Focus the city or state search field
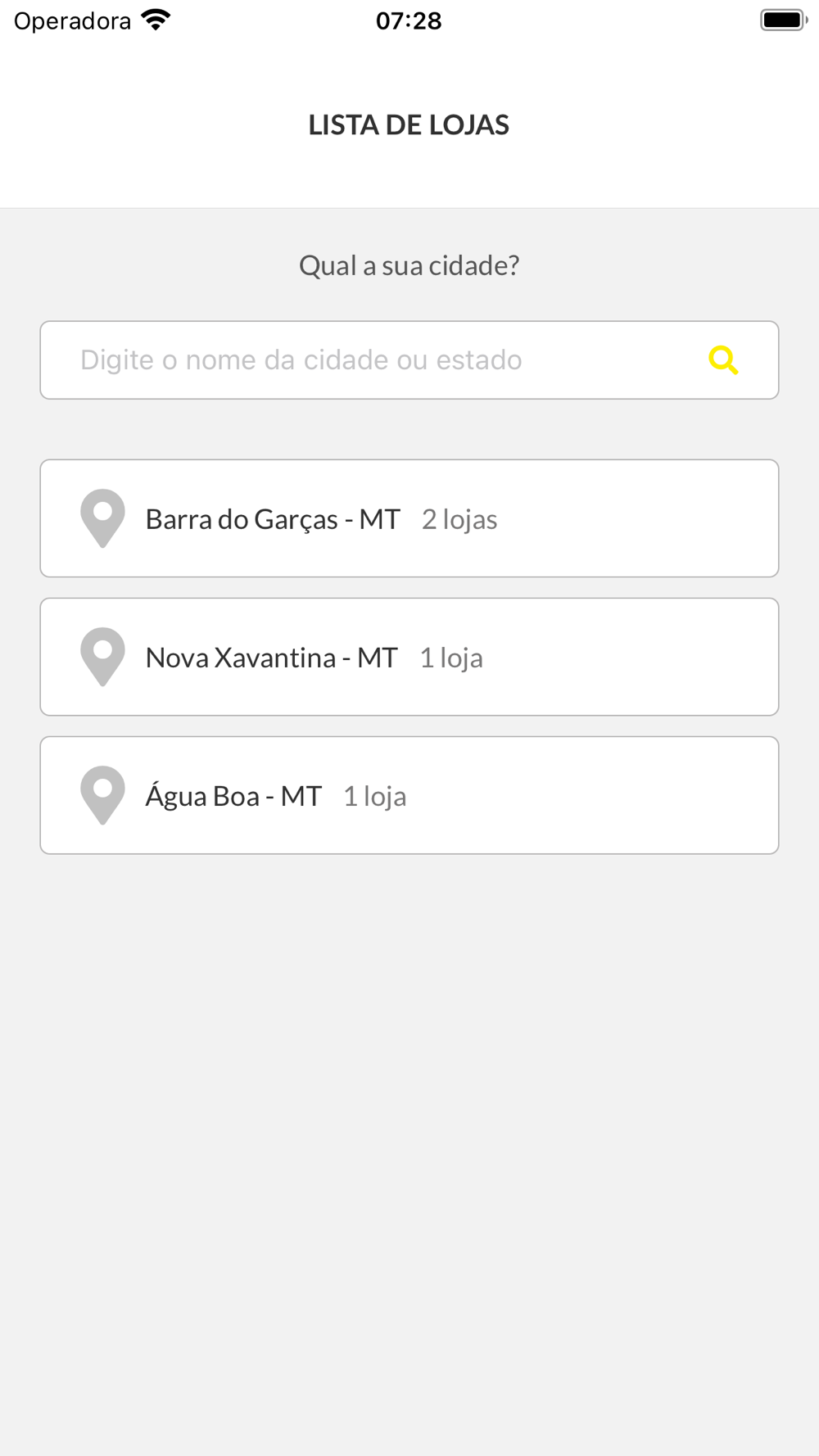819x1456 pixels. (x=409, y=360)
